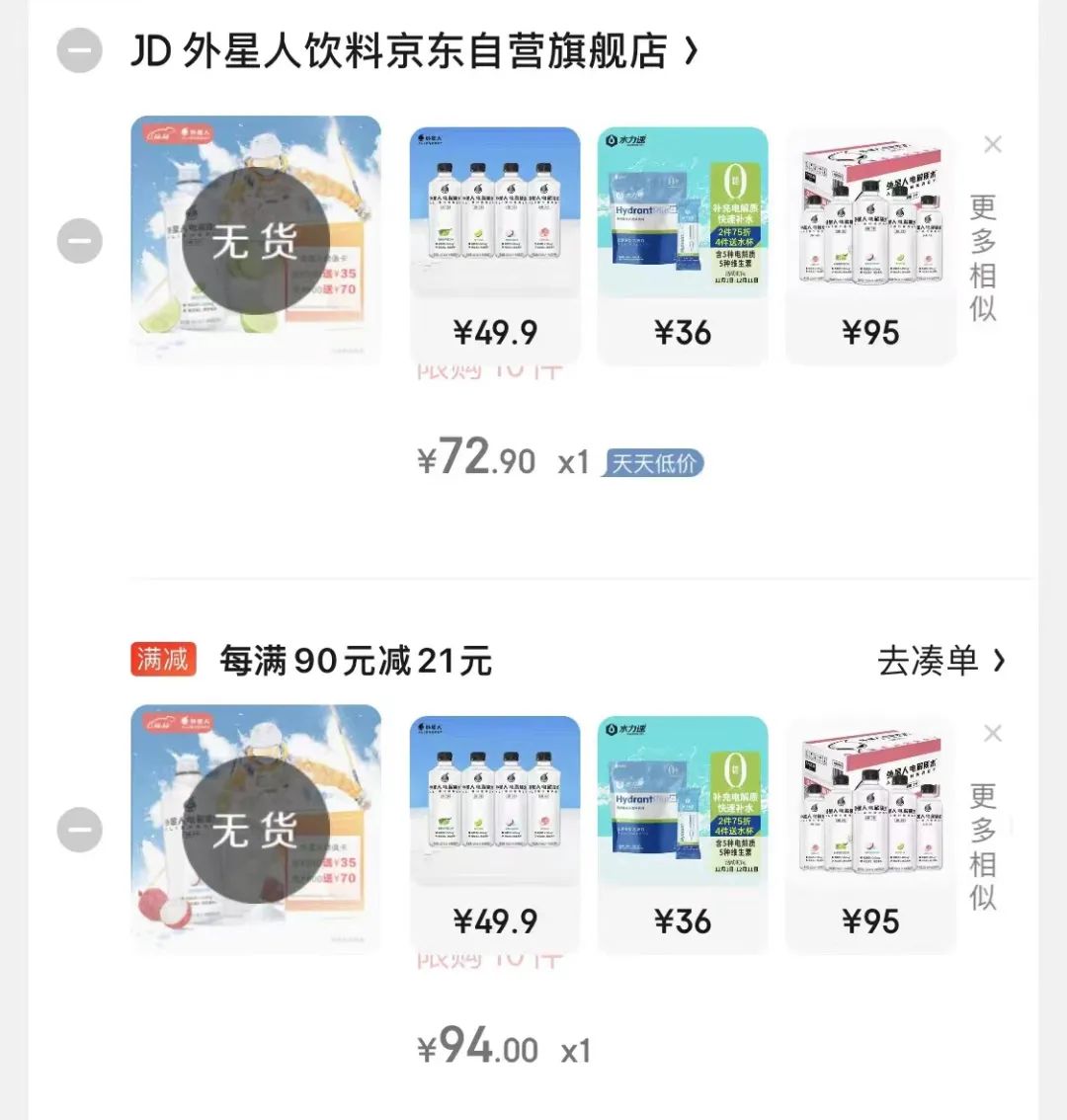Open the ¥95 similar product for the ¥94.00 item
This screenshot has width=1067, height=1120.
point(870,834)
